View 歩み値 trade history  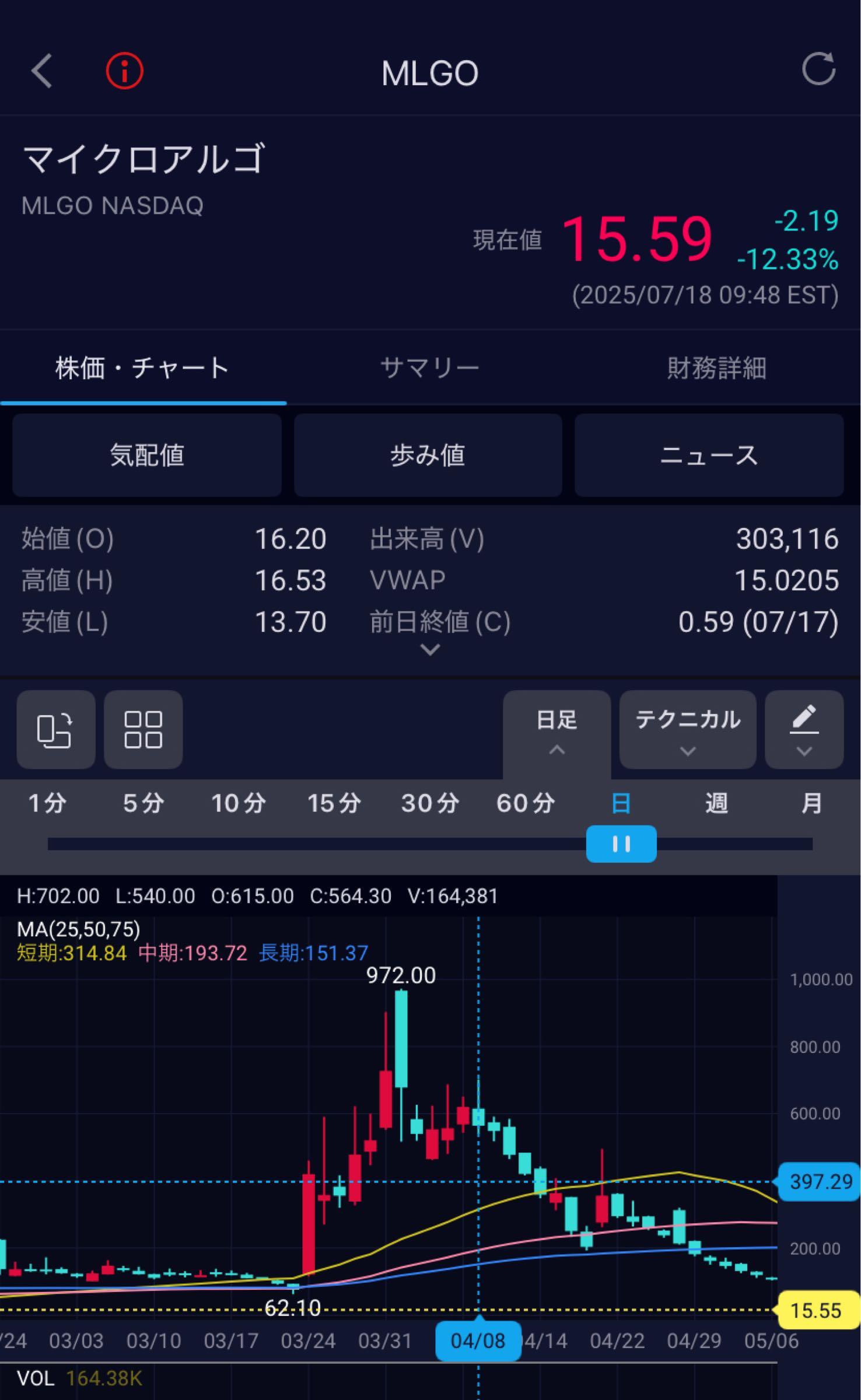tap(428, 455)
